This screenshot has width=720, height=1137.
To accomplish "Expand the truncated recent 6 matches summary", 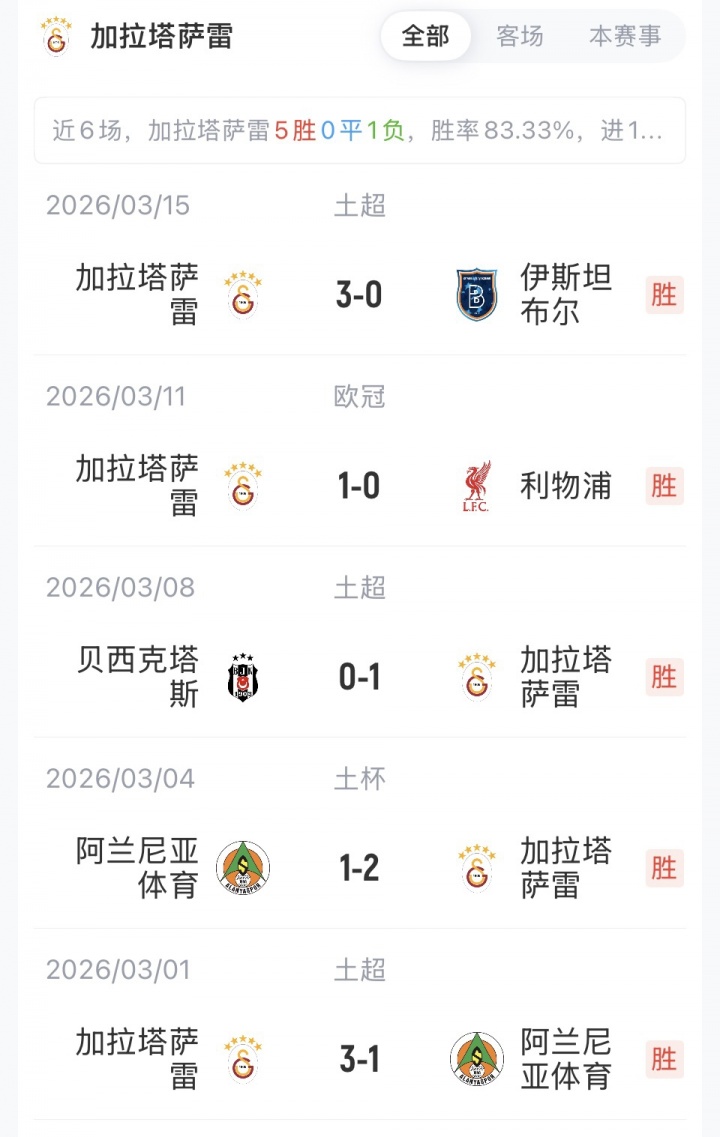I will pyautogui.click(x=359, y=130).
